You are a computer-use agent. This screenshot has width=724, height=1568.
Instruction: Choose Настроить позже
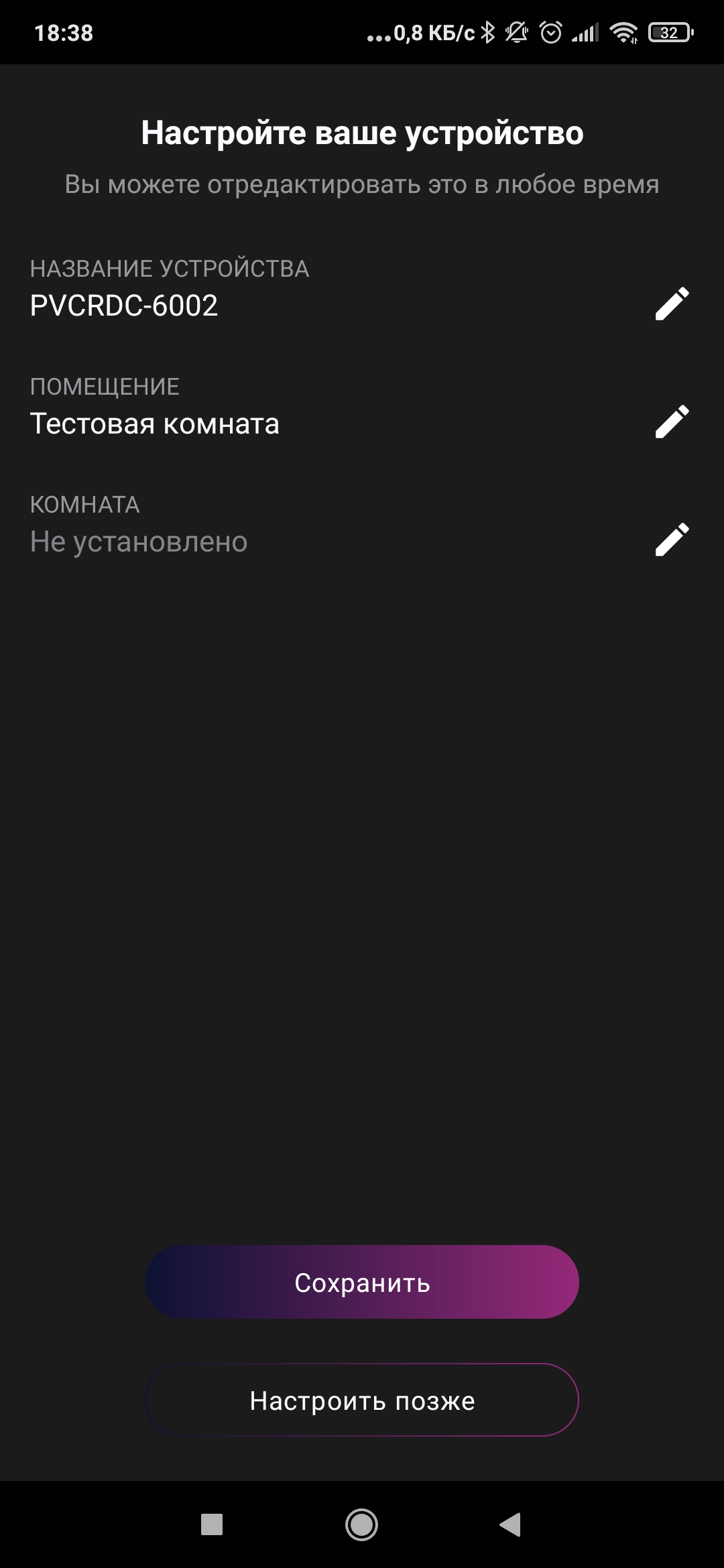[x=362, y=1400]
